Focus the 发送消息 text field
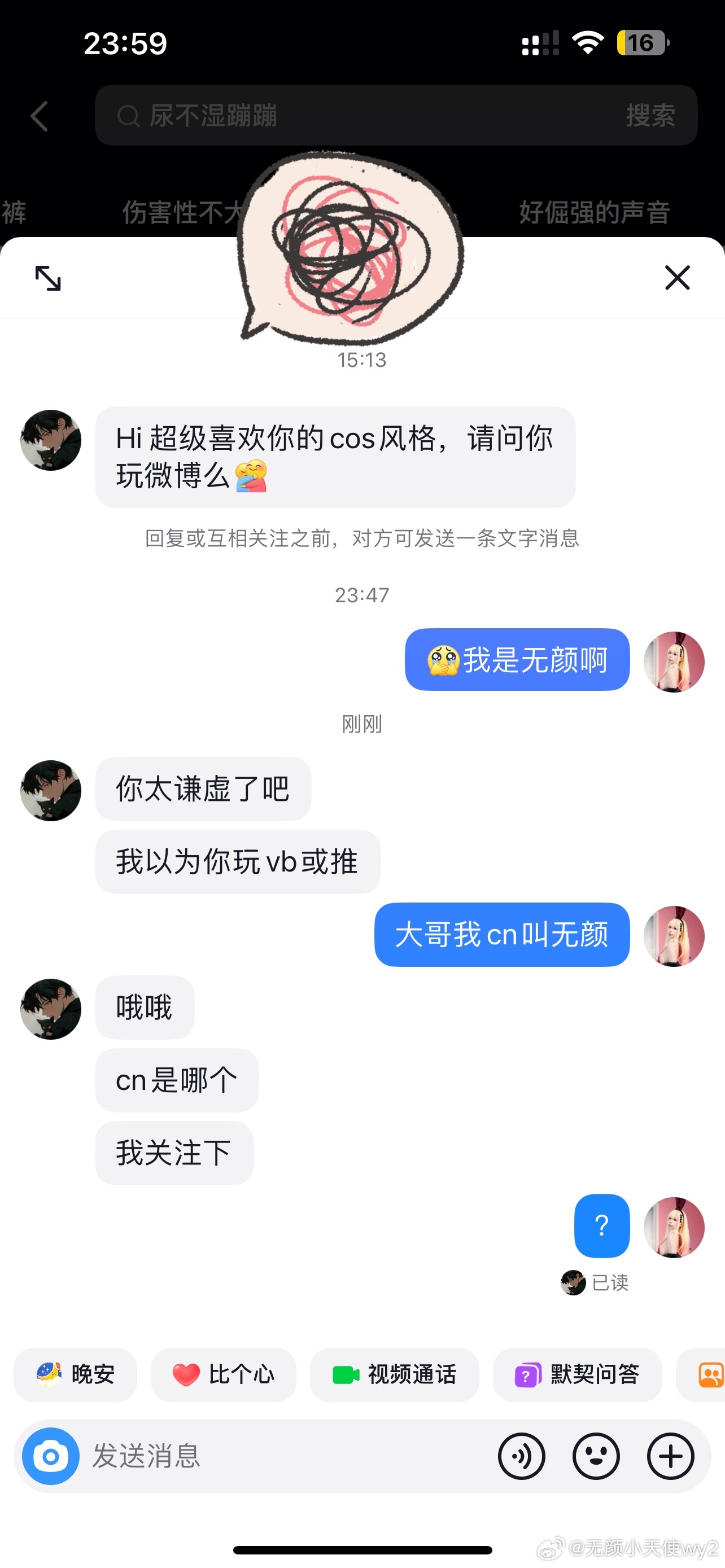 point(274,1456)
